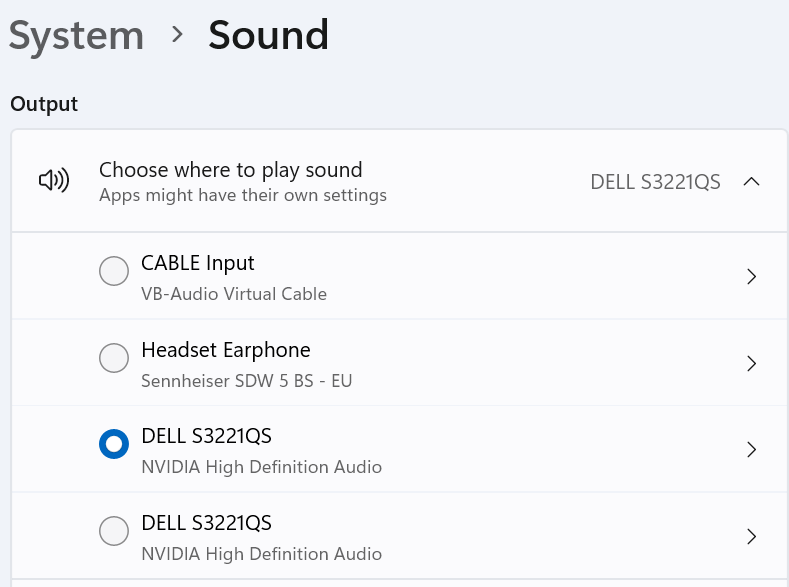Select the unselected DELL S3221QS radio button
Screen dimensions: 789x587
click(x=114, y=530)
